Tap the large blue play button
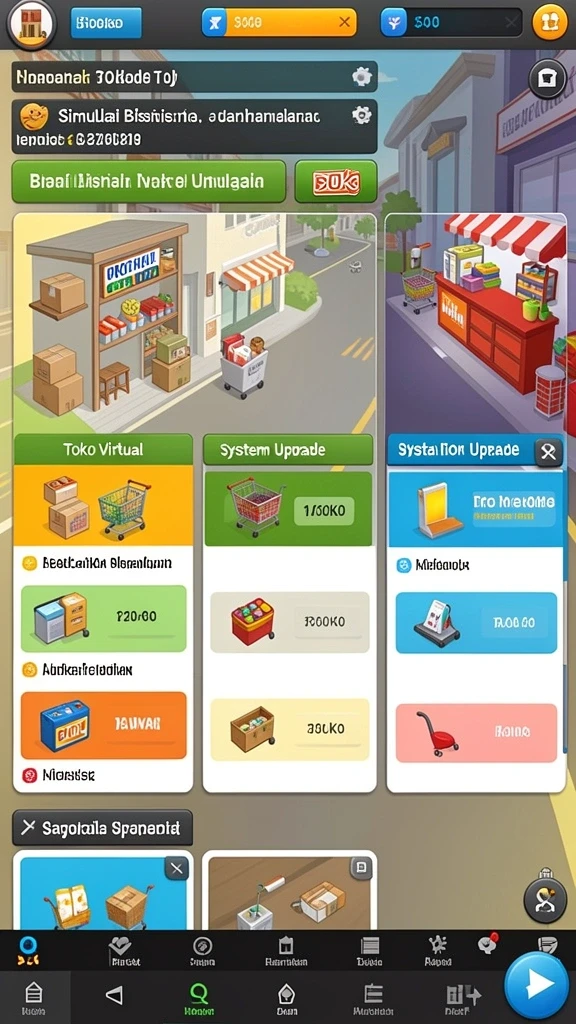 tap(537, 986)
